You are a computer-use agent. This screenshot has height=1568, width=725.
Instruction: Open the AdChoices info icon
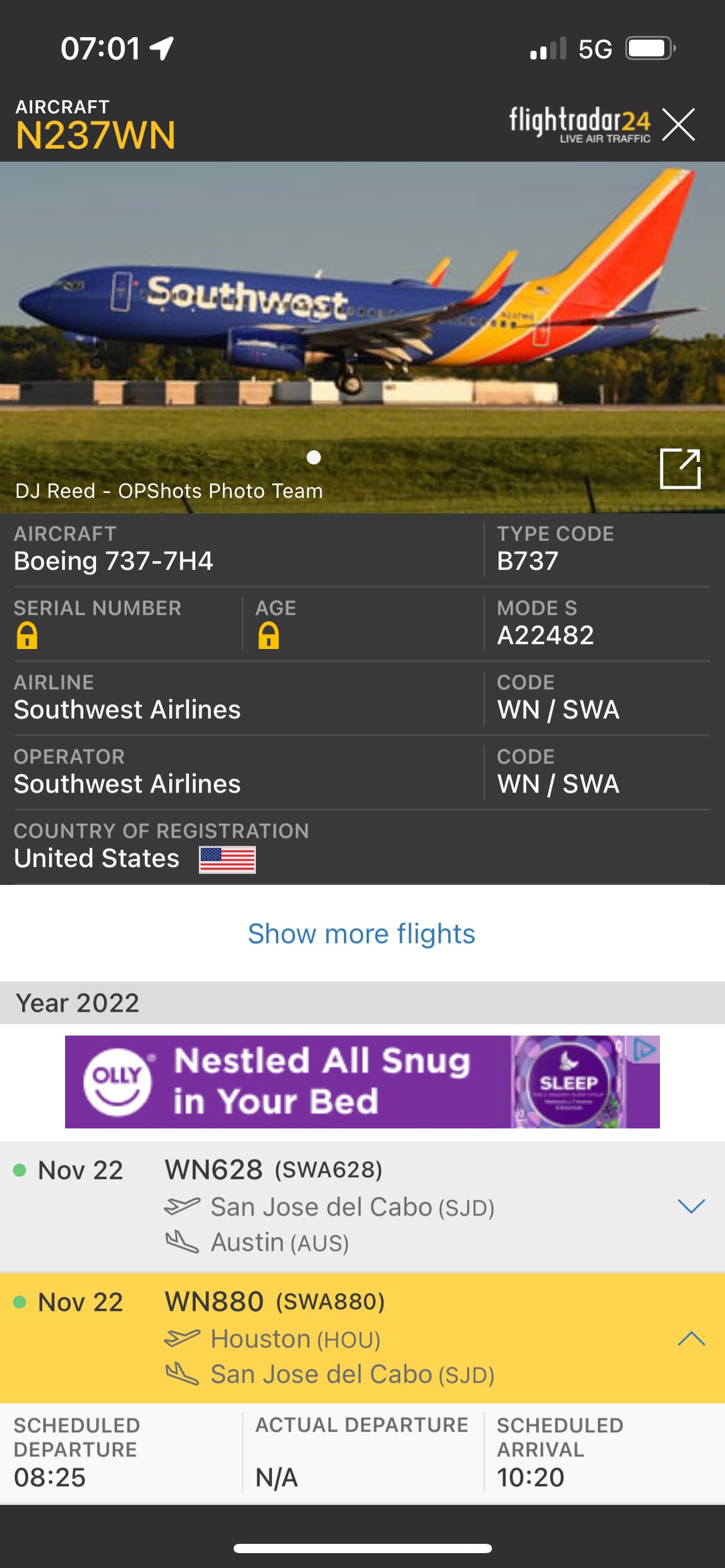[x=644, y=1049]
